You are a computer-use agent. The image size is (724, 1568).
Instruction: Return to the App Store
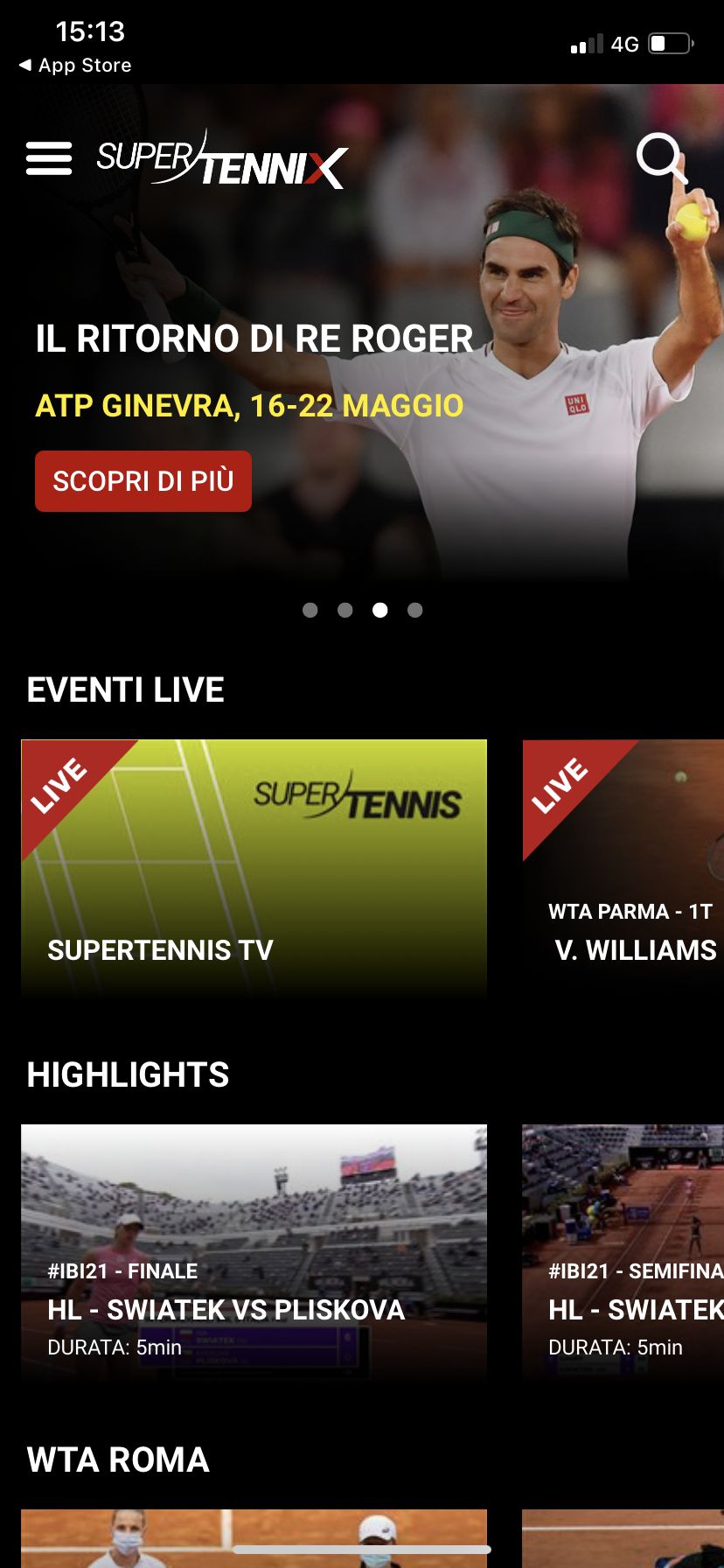tap(75, 66)
